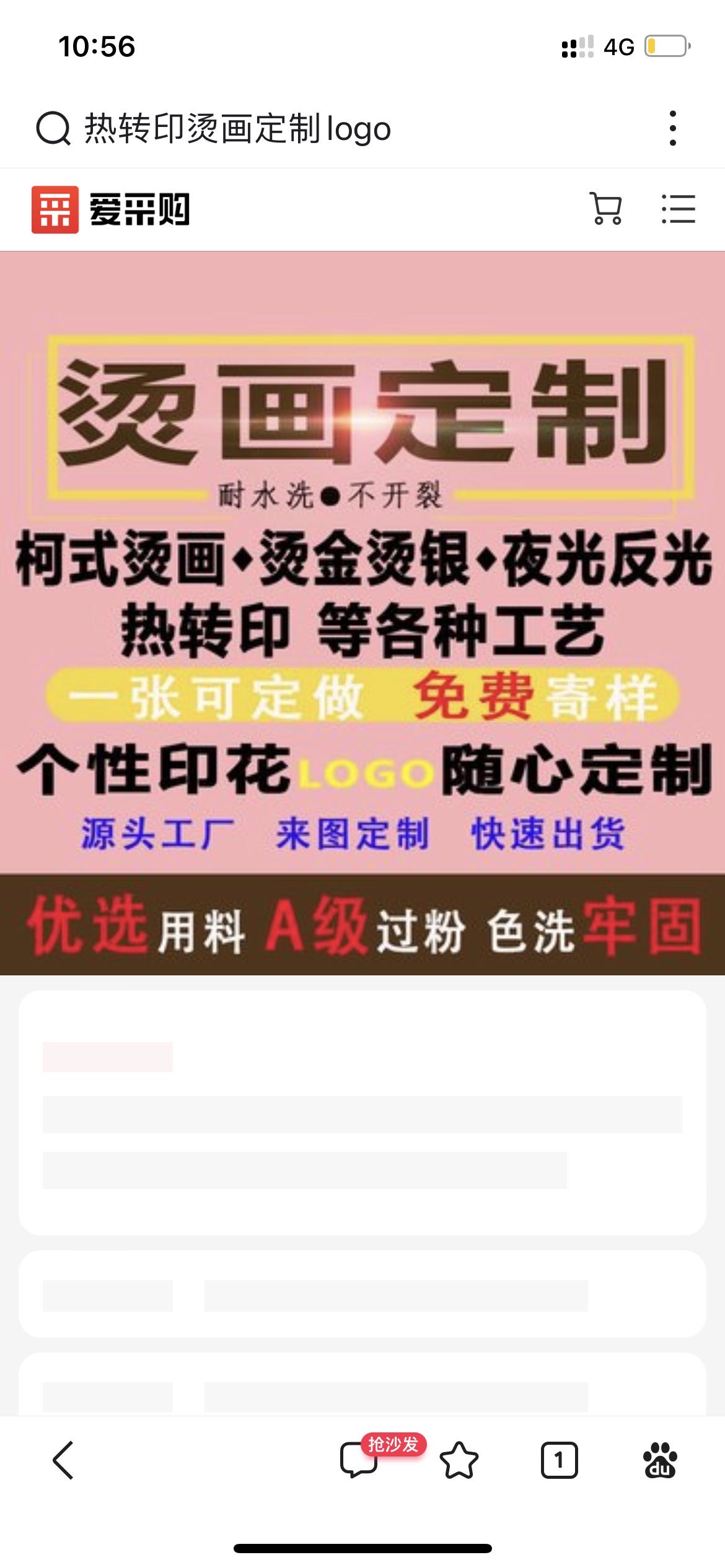725x1568 pixels.
Task: Open the list menu icon
Action: click(x=678, y=209)
